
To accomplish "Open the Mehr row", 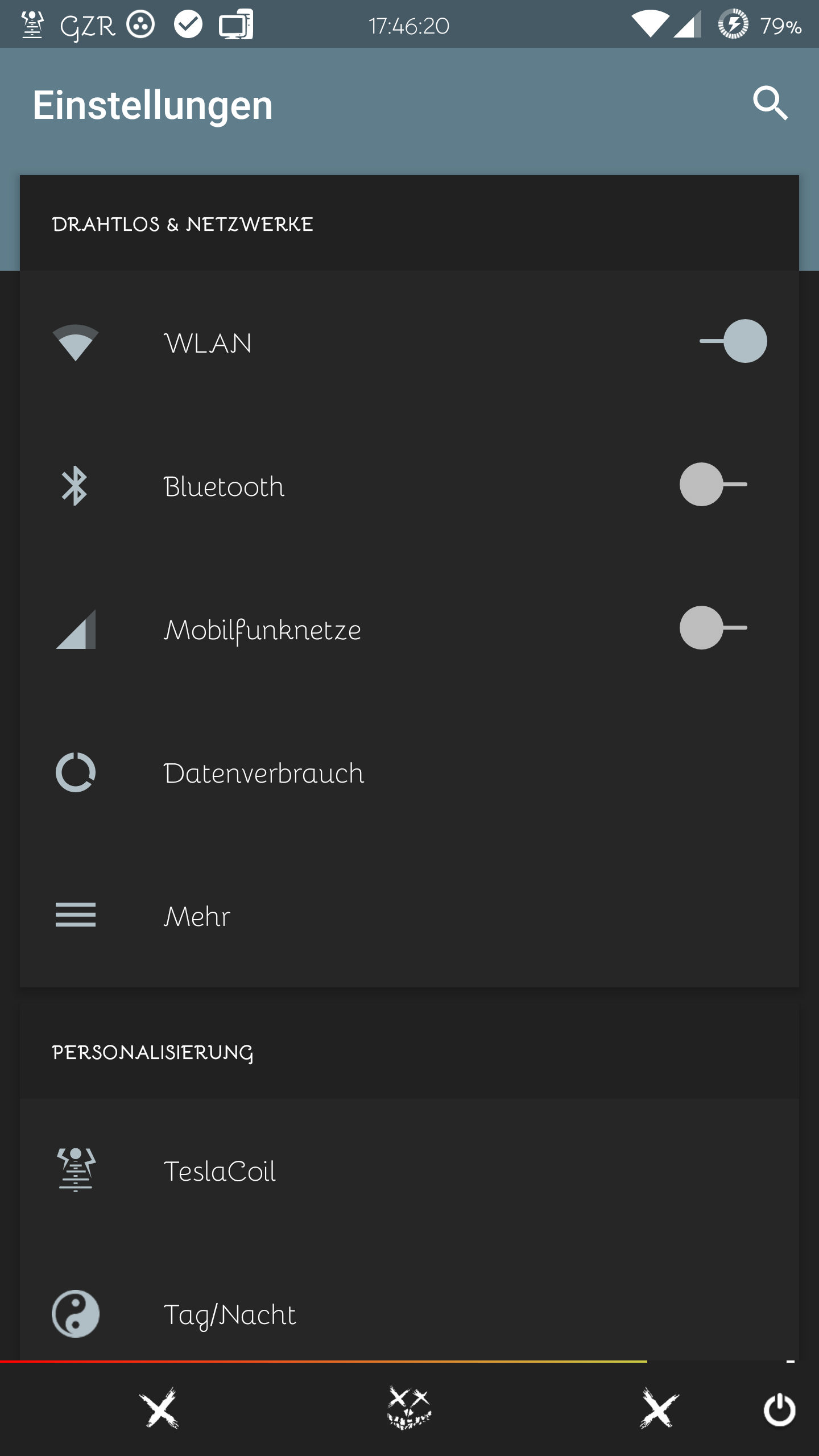I will [x=341, y=916].
